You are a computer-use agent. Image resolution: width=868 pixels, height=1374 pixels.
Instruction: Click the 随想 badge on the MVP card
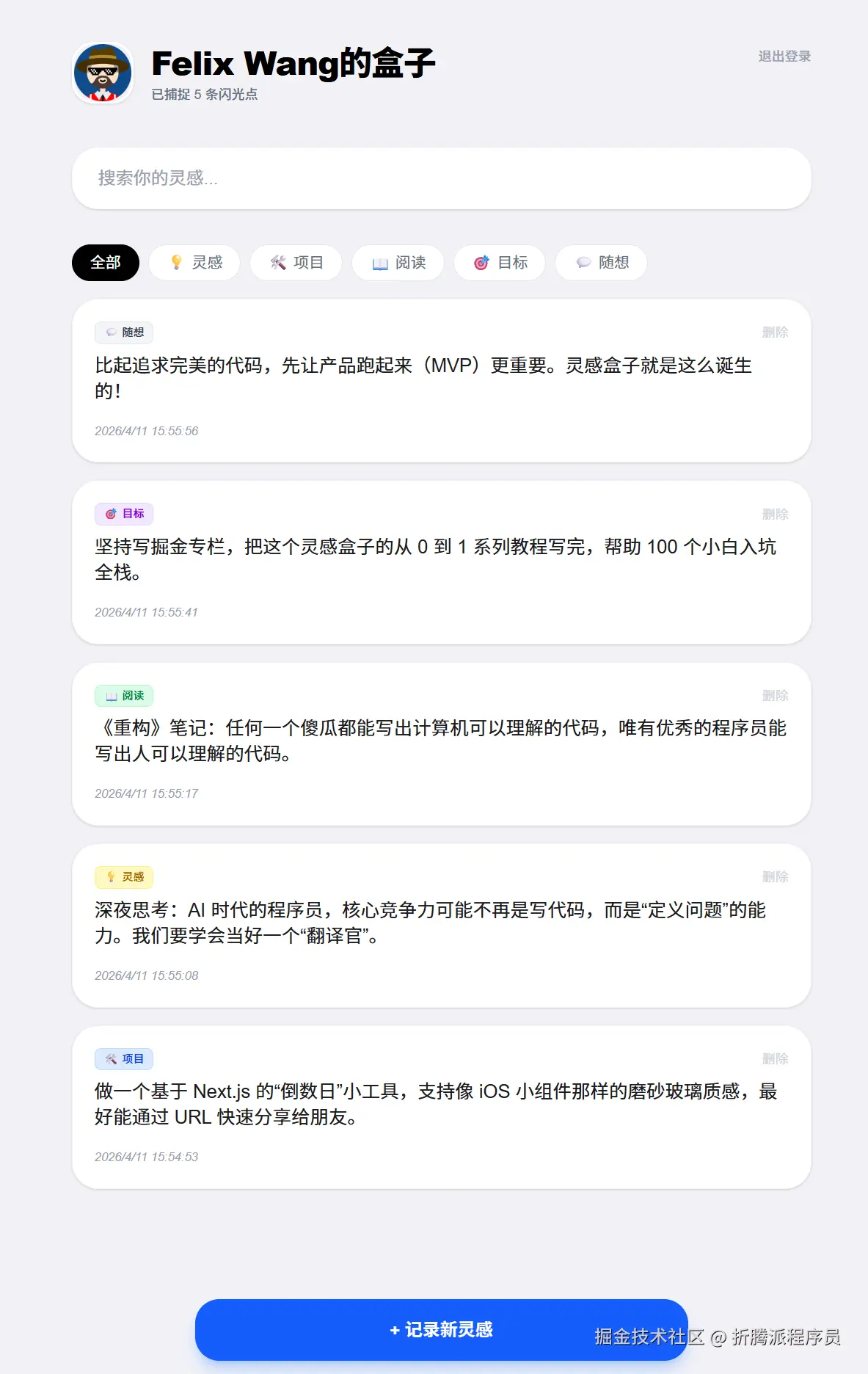(125, 332)
